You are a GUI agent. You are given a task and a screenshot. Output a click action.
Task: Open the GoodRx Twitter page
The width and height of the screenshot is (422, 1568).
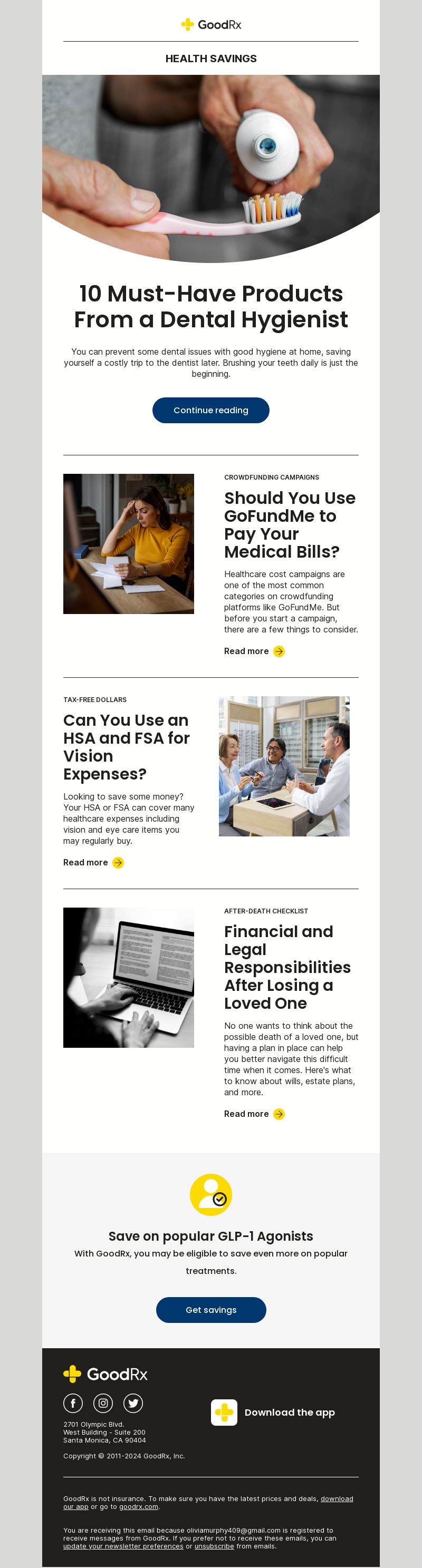[133, 1403]
